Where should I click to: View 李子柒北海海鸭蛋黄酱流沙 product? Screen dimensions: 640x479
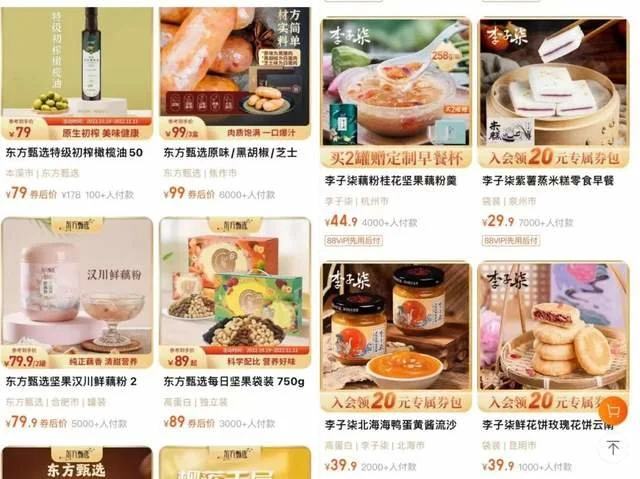tap(396, 330)
